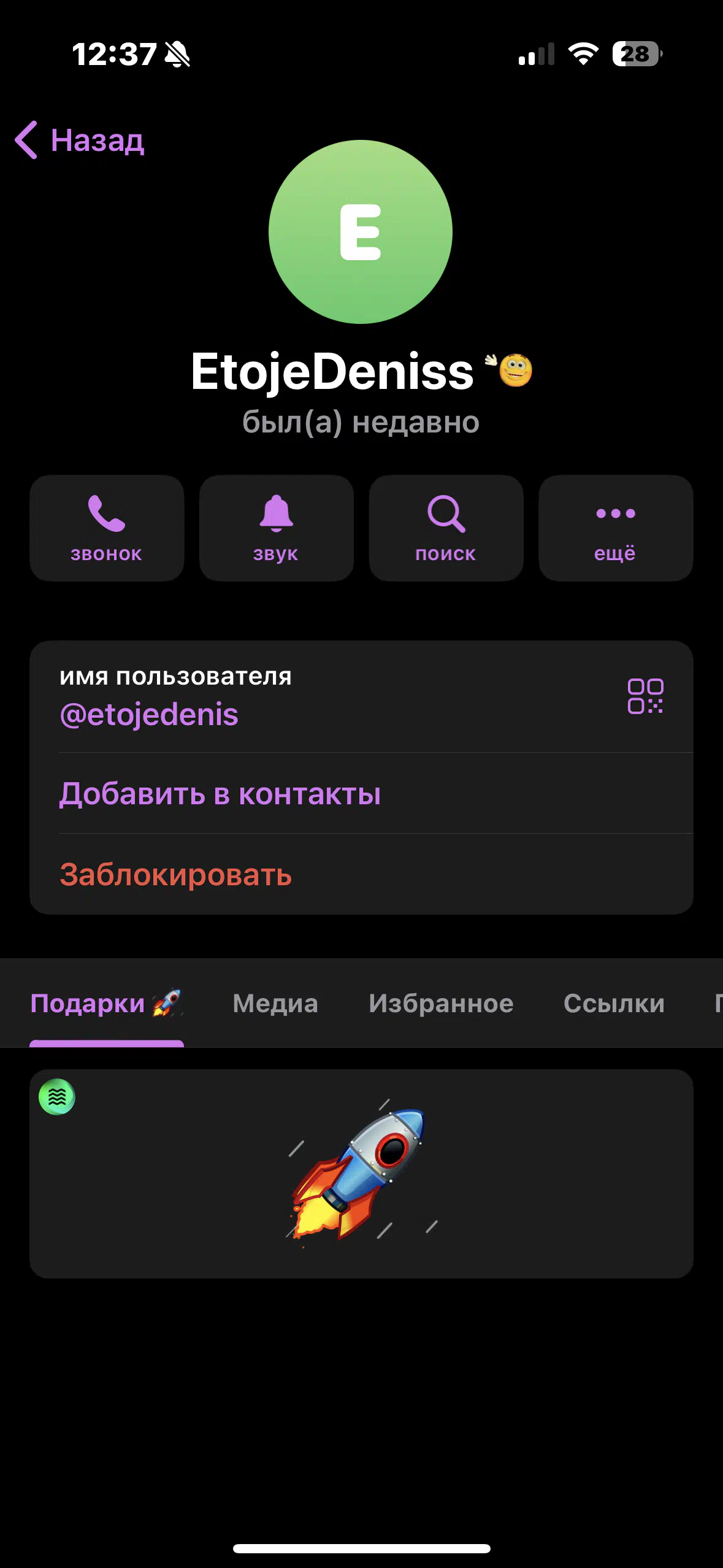Mute notifications with the звук button
The image size is (723, 1568).
click(x=277, y=528)
